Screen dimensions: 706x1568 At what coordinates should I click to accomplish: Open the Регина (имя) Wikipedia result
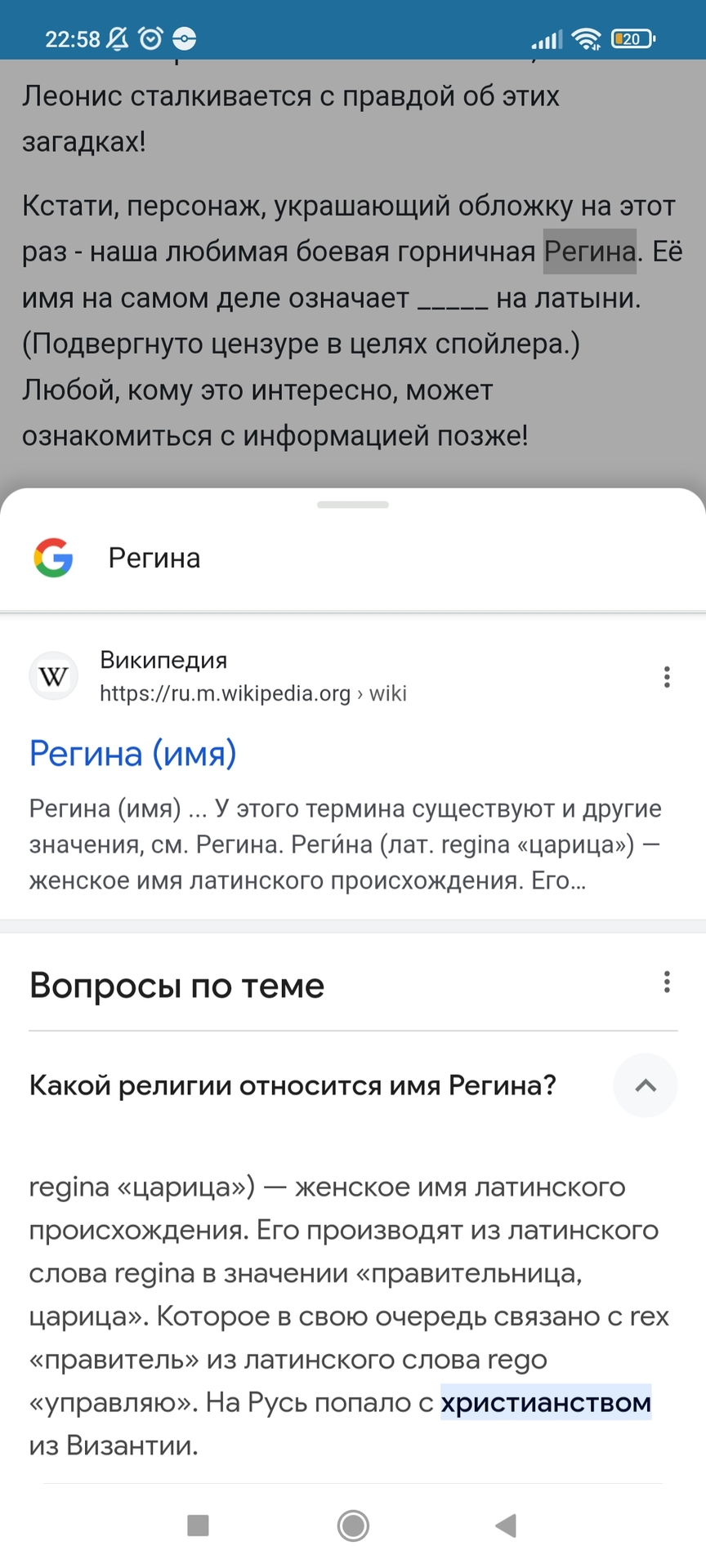133,753
